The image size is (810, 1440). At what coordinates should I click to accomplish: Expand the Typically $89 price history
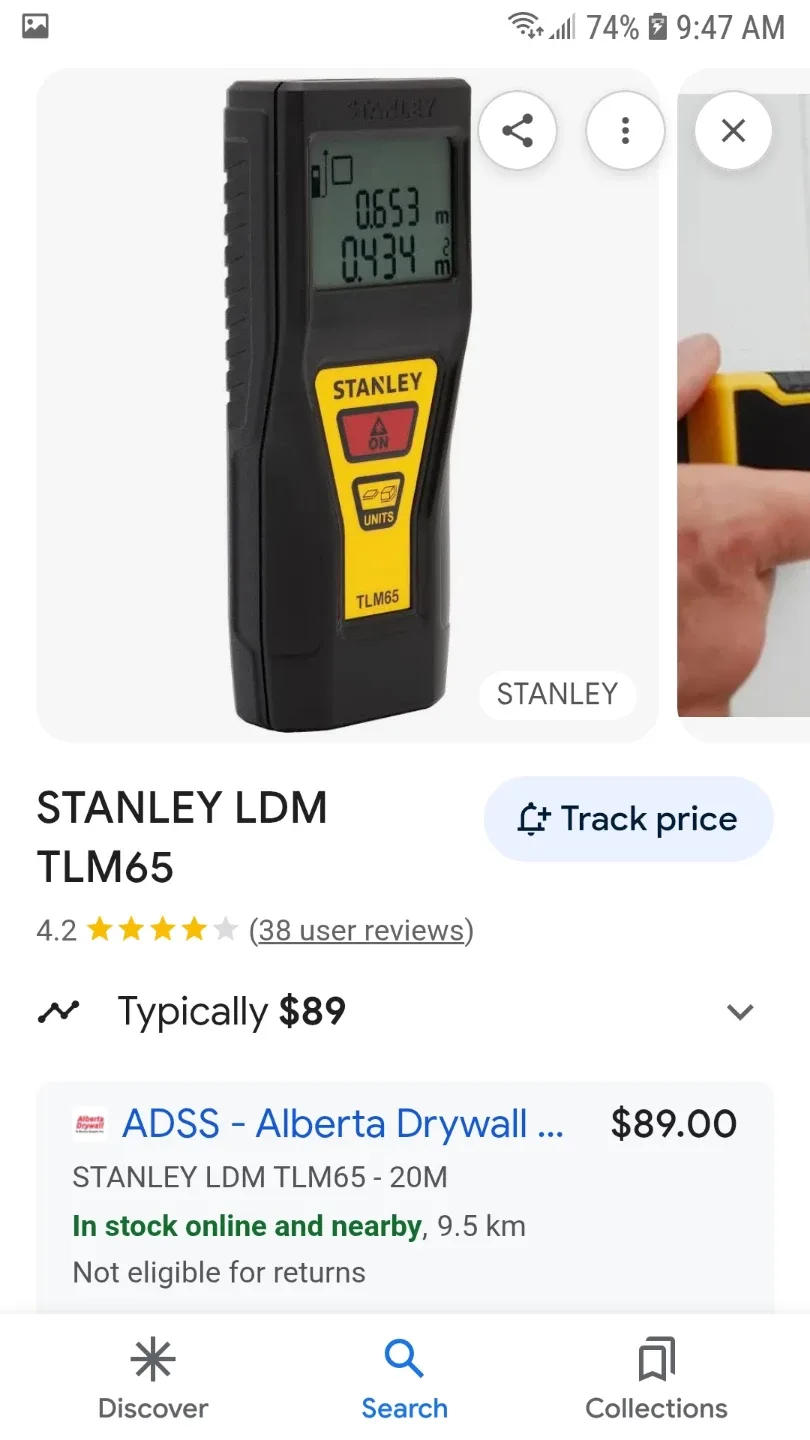tap(231, 1011)
